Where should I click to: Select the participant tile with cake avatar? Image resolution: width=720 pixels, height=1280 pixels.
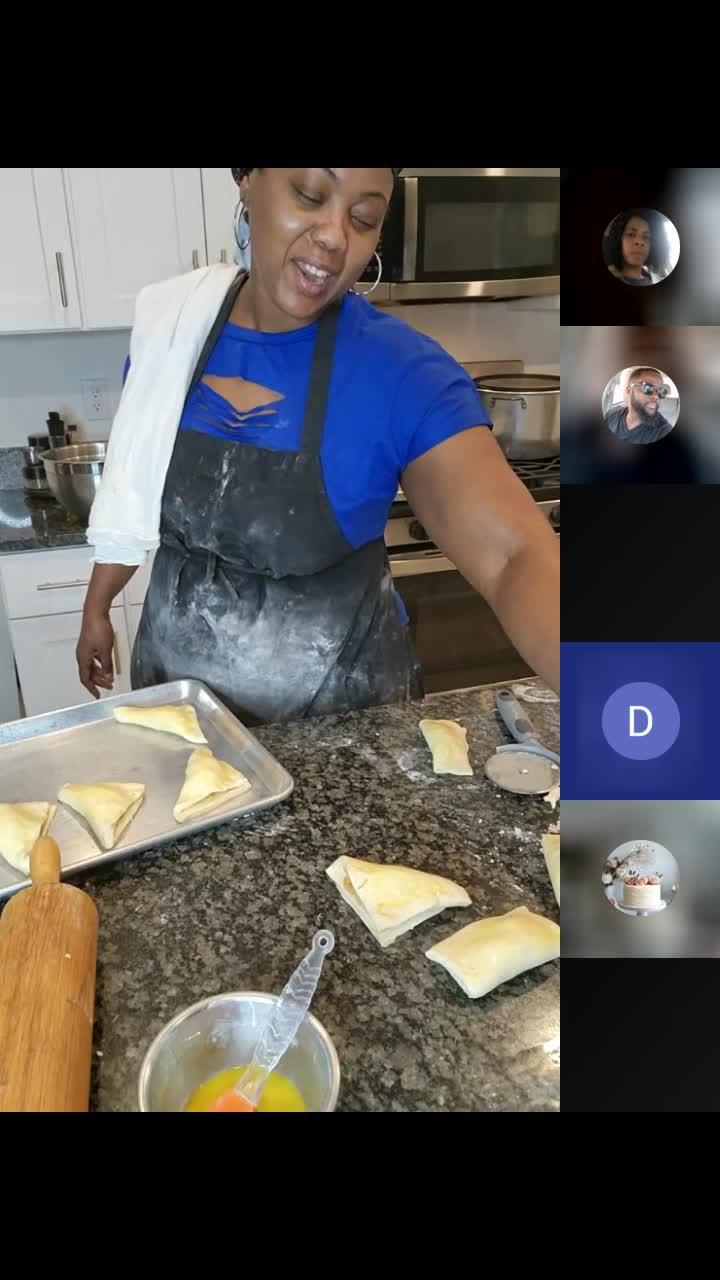click(x=640, y=878)
